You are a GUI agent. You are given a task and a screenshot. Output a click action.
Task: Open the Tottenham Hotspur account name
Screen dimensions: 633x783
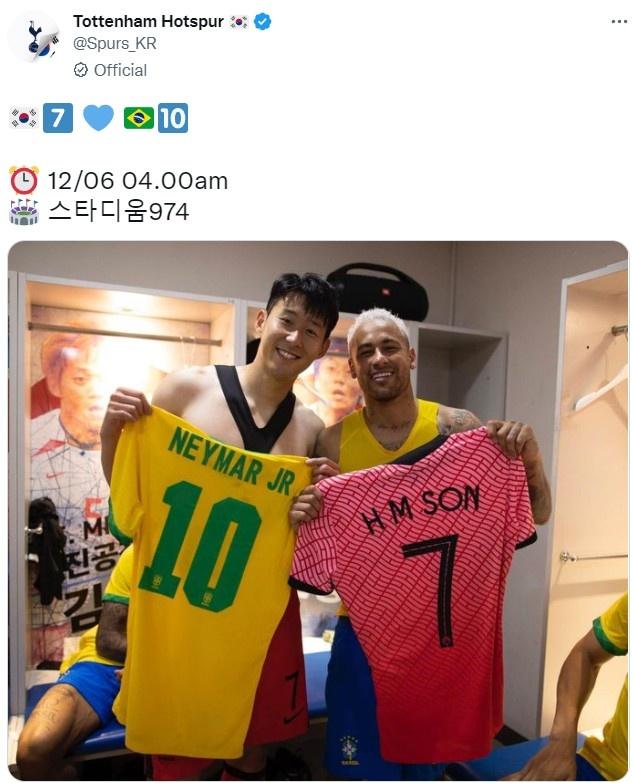[x=148, y=21]
